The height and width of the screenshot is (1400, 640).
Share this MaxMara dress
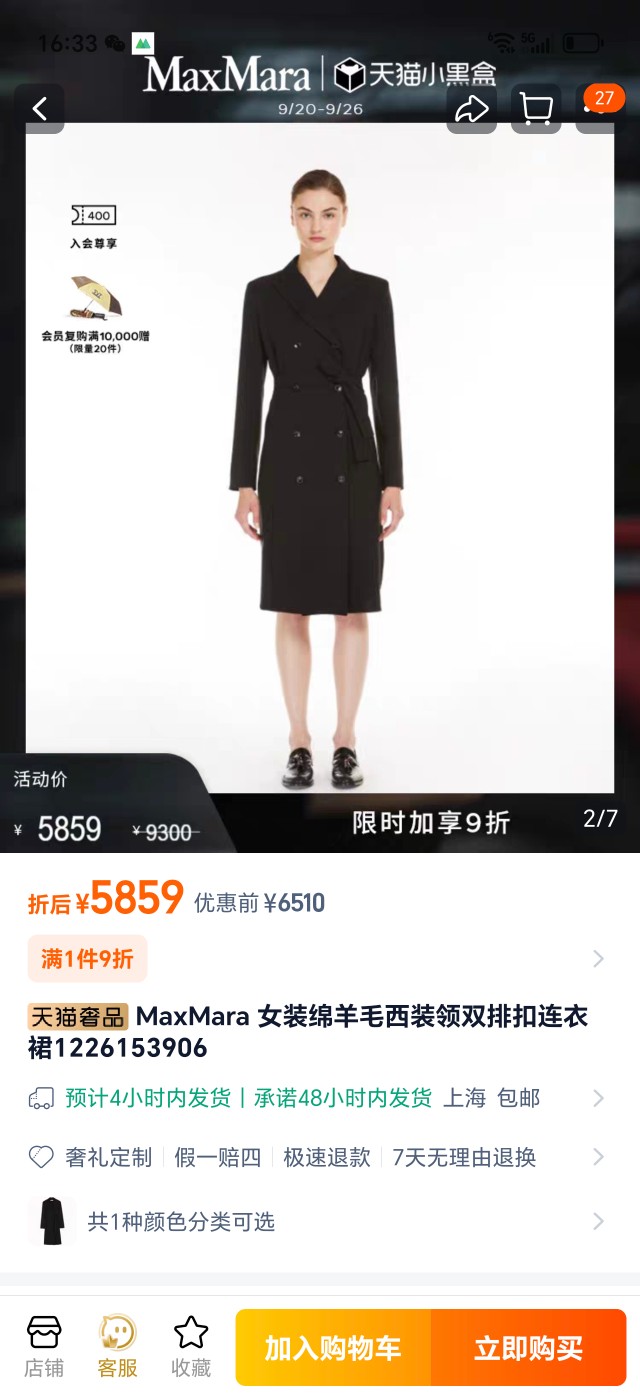[x=471, y=108]
